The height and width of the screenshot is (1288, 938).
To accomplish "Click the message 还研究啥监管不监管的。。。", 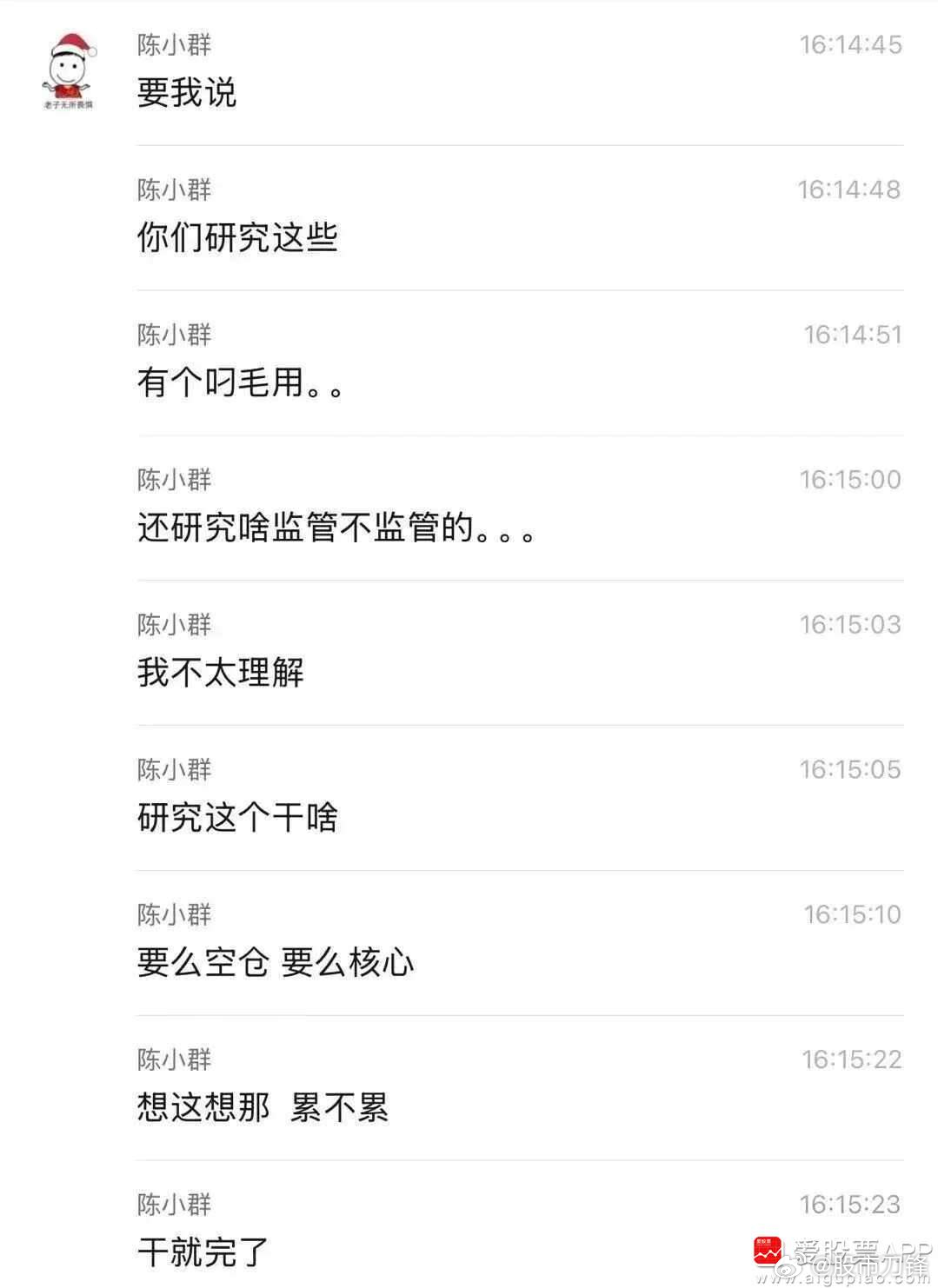I will pos(335,528).
